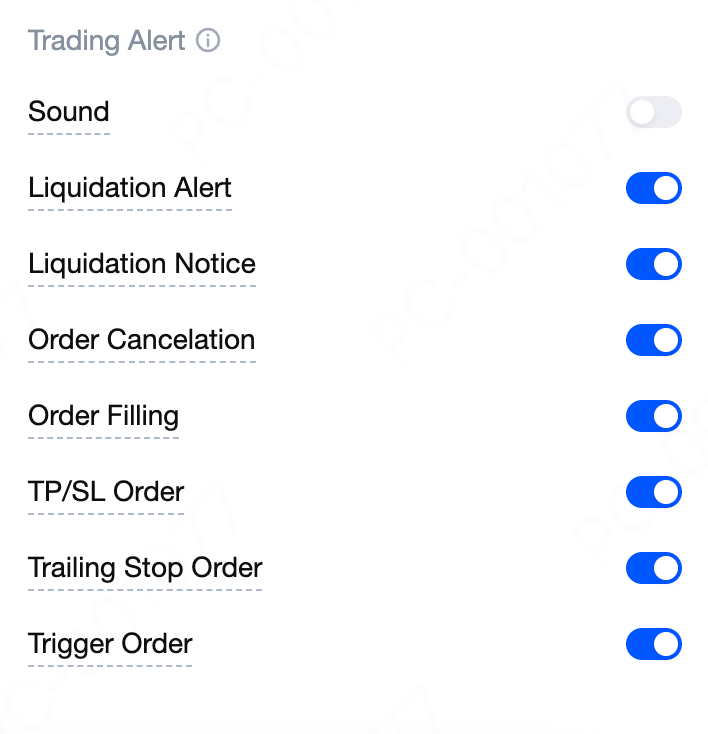Disable TP/SL Order alerts

pos(653,492)
